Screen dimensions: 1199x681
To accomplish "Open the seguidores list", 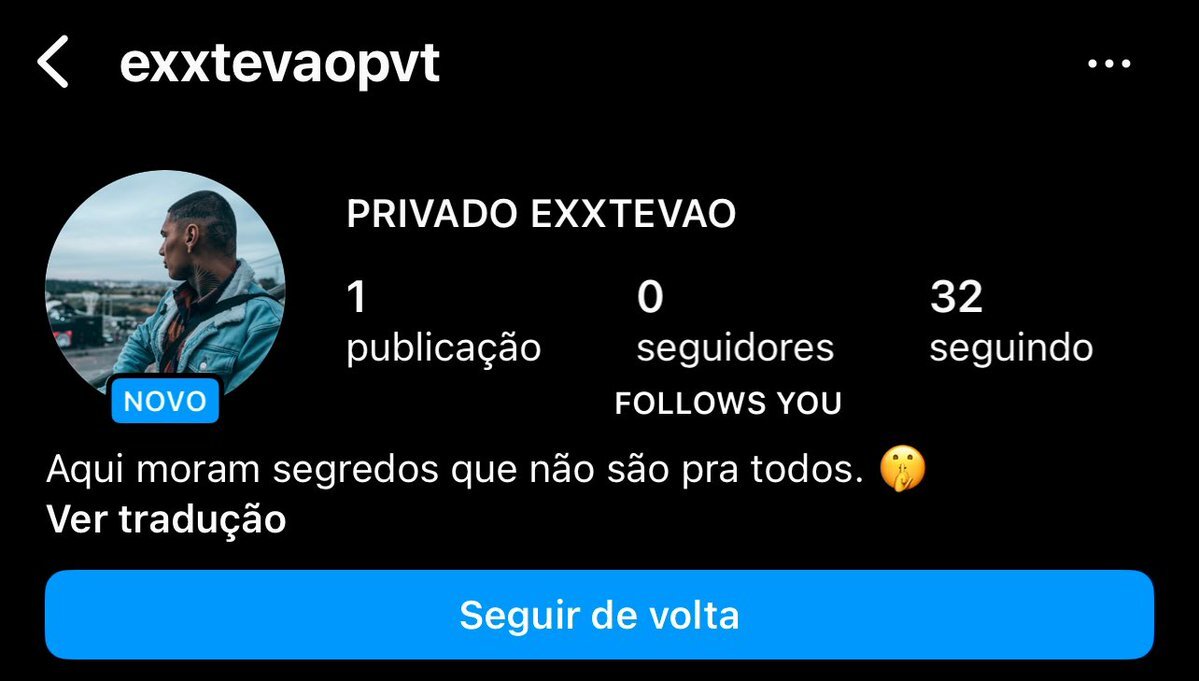I will pos(734,322).
